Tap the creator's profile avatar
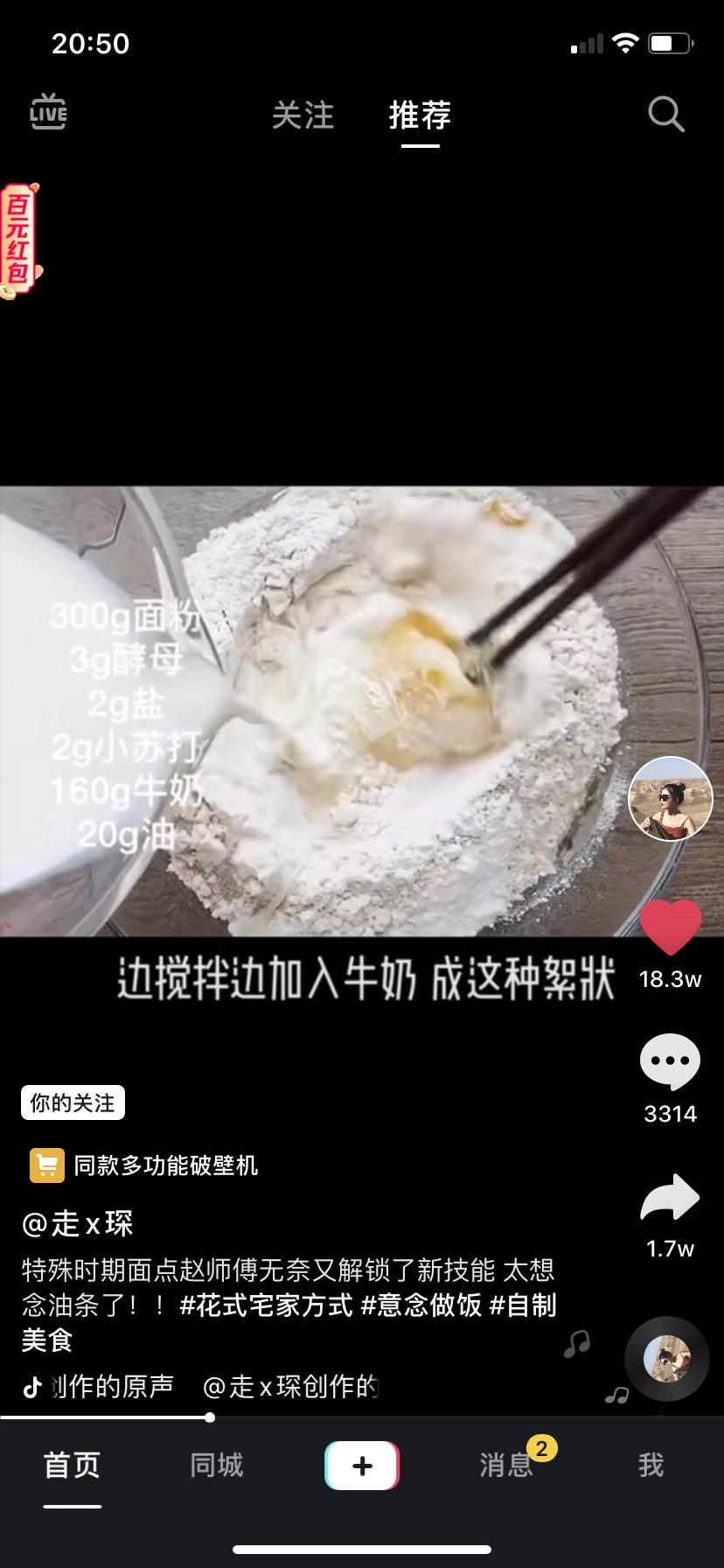Image resolution: width=724 pixels, height=1568 pixels. 671,799
